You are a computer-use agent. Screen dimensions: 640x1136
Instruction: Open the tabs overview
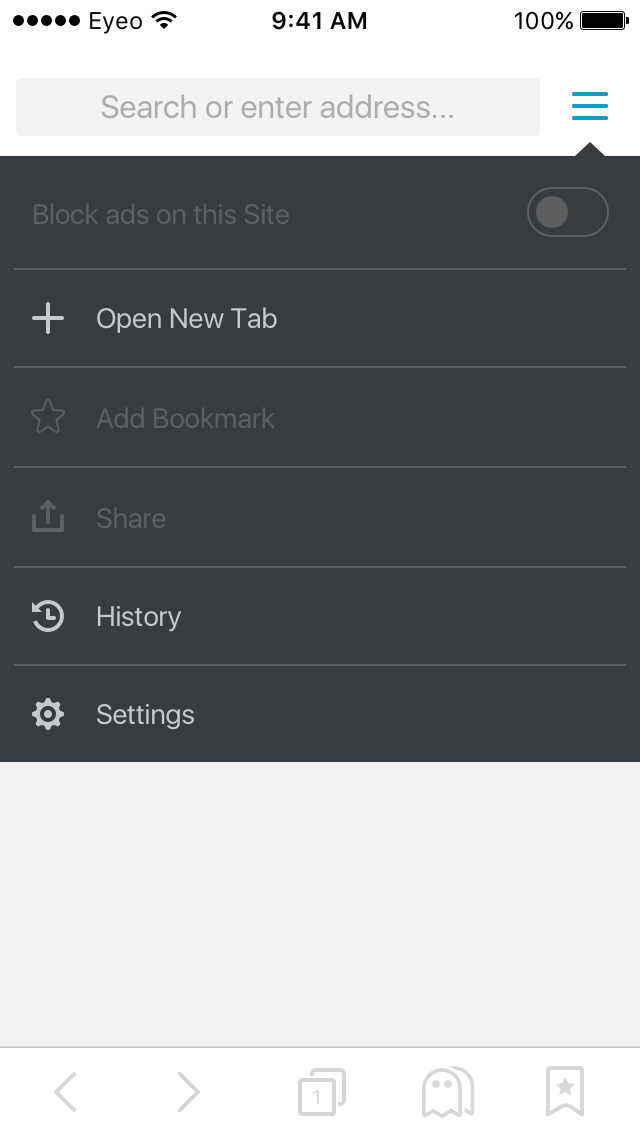click(x=322, y=1091)
